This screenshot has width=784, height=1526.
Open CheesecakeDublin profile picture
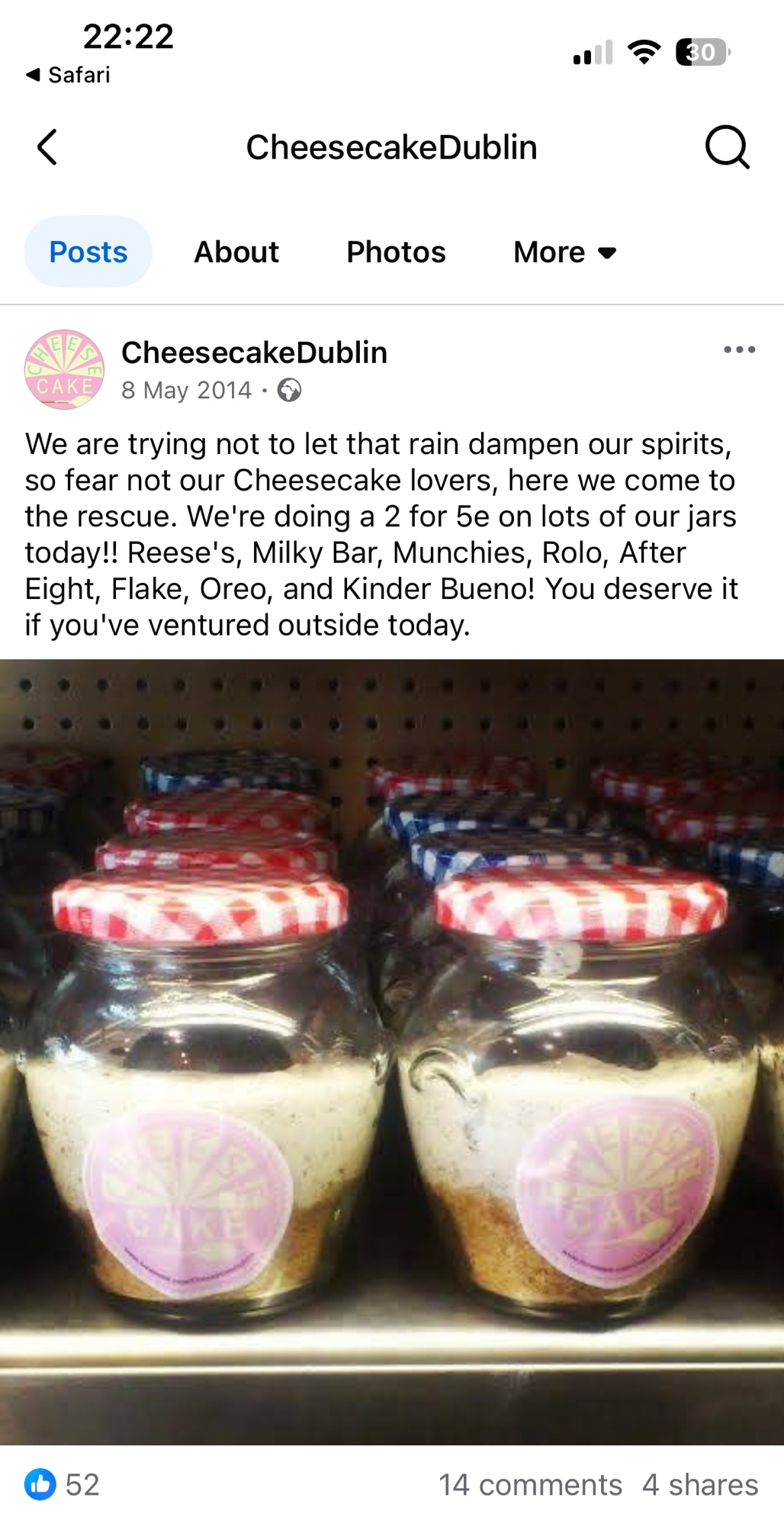(64, 370)
